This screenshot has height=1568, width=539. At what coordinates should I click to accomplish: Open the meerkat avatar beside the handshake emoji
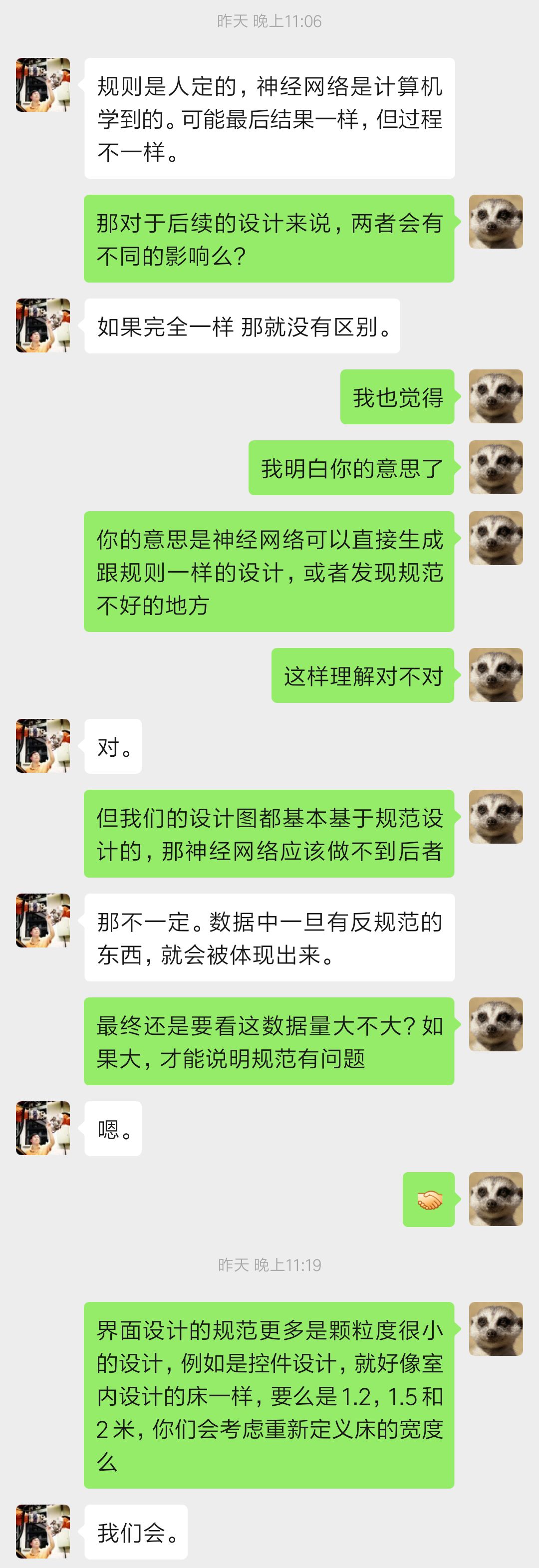point(496,1199)
